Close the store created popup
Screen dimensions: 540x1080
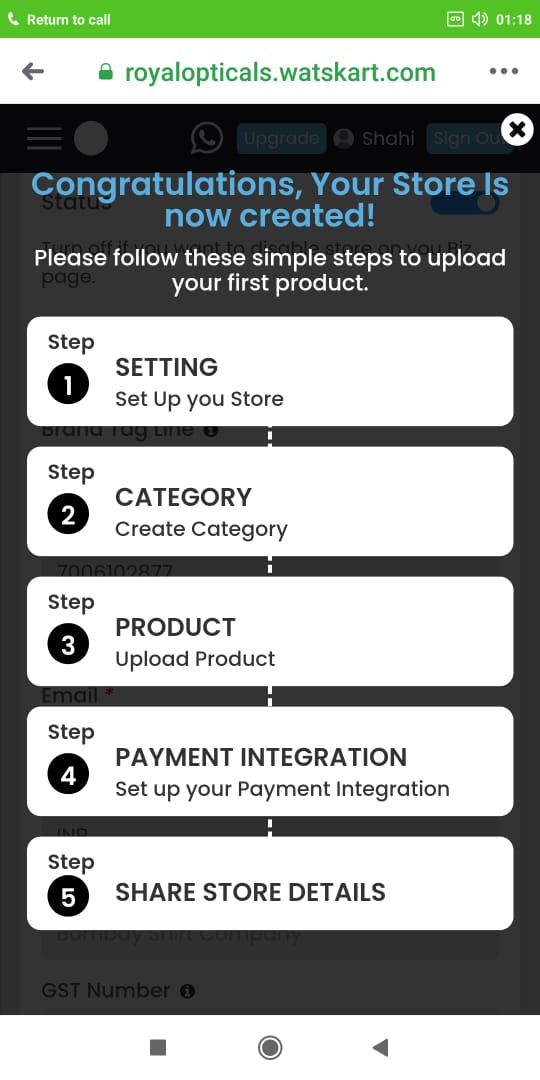click(517, 129)
